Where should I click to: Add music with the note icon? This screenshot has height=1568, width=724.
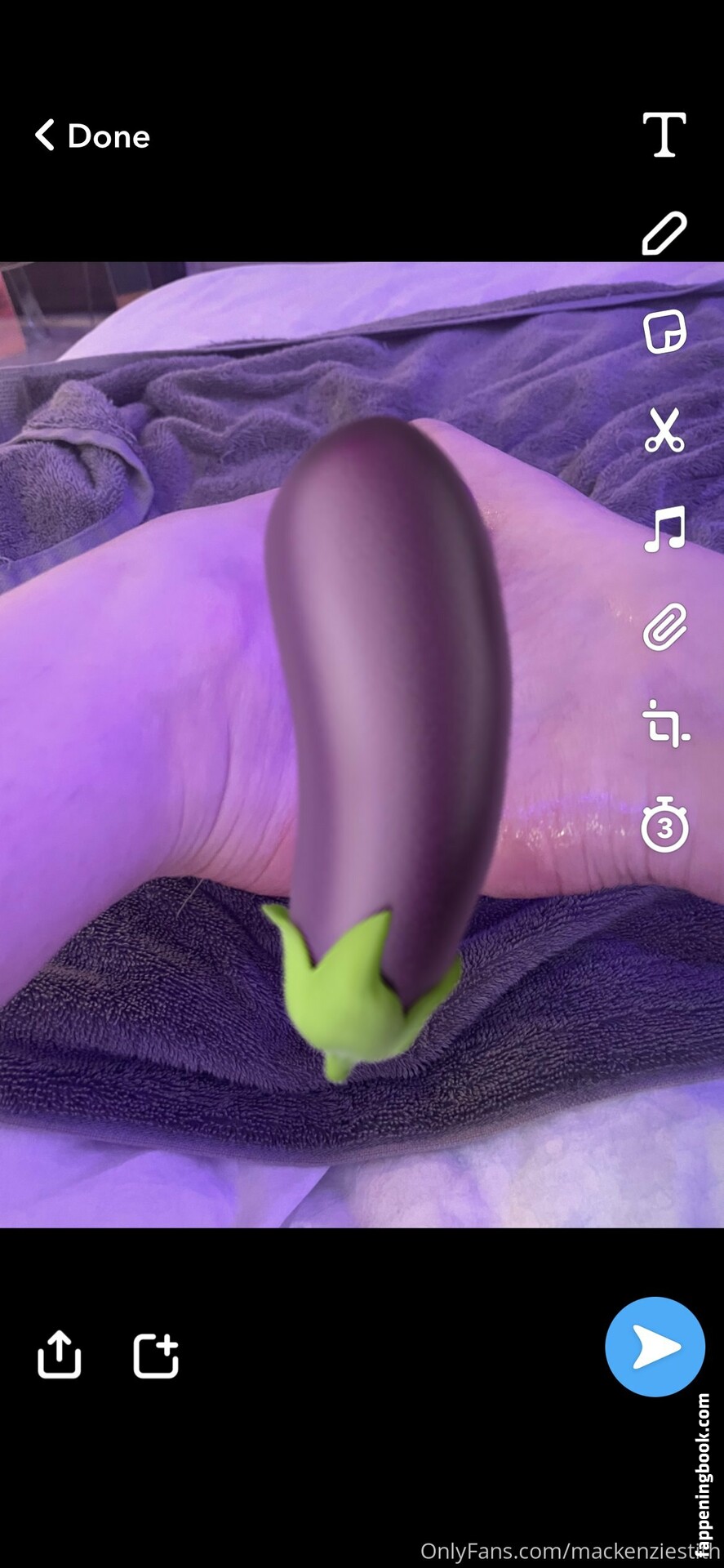[x=664, y=528]
